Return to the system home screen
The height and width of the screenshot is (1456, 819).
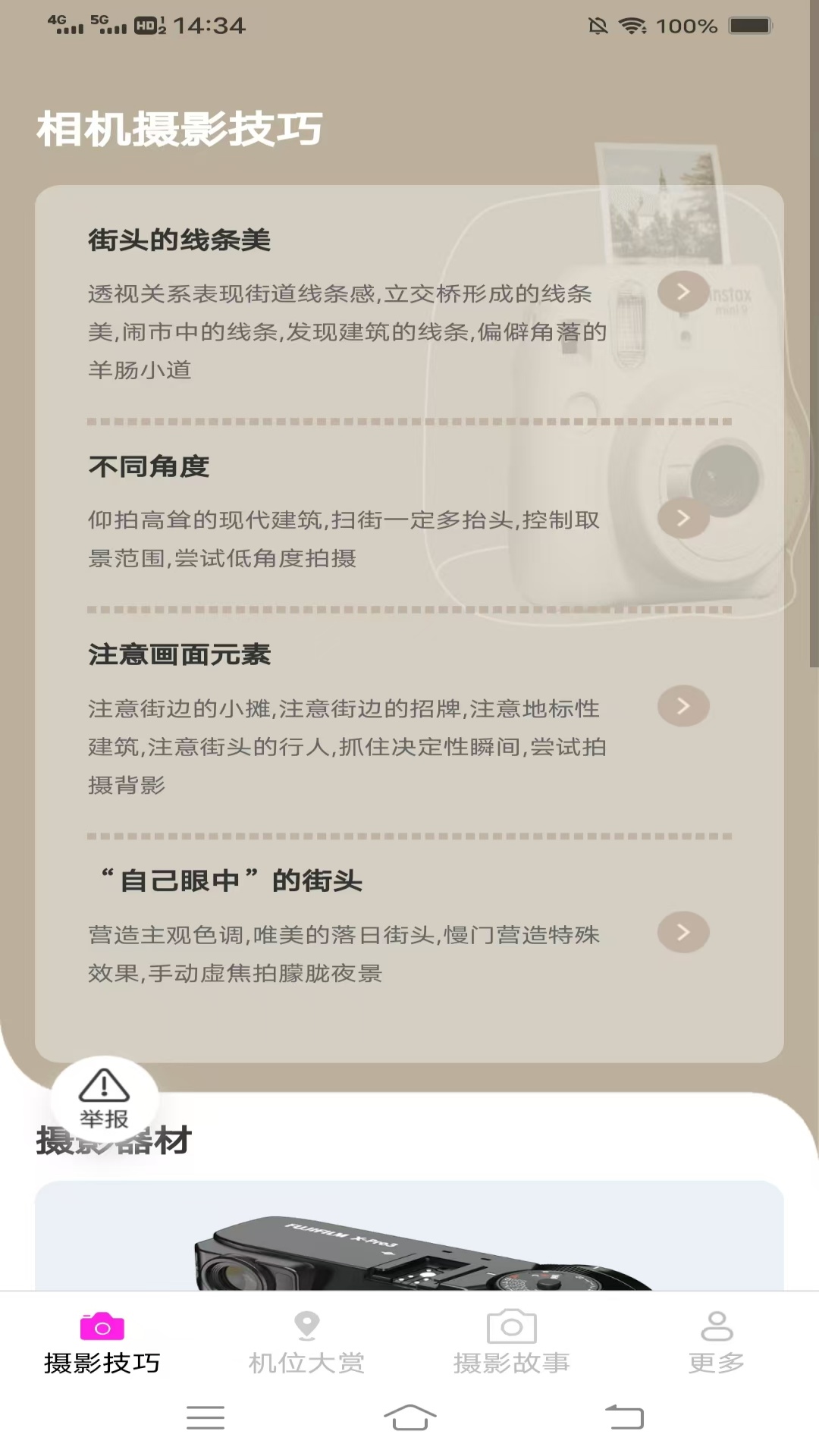[409, 1417]
